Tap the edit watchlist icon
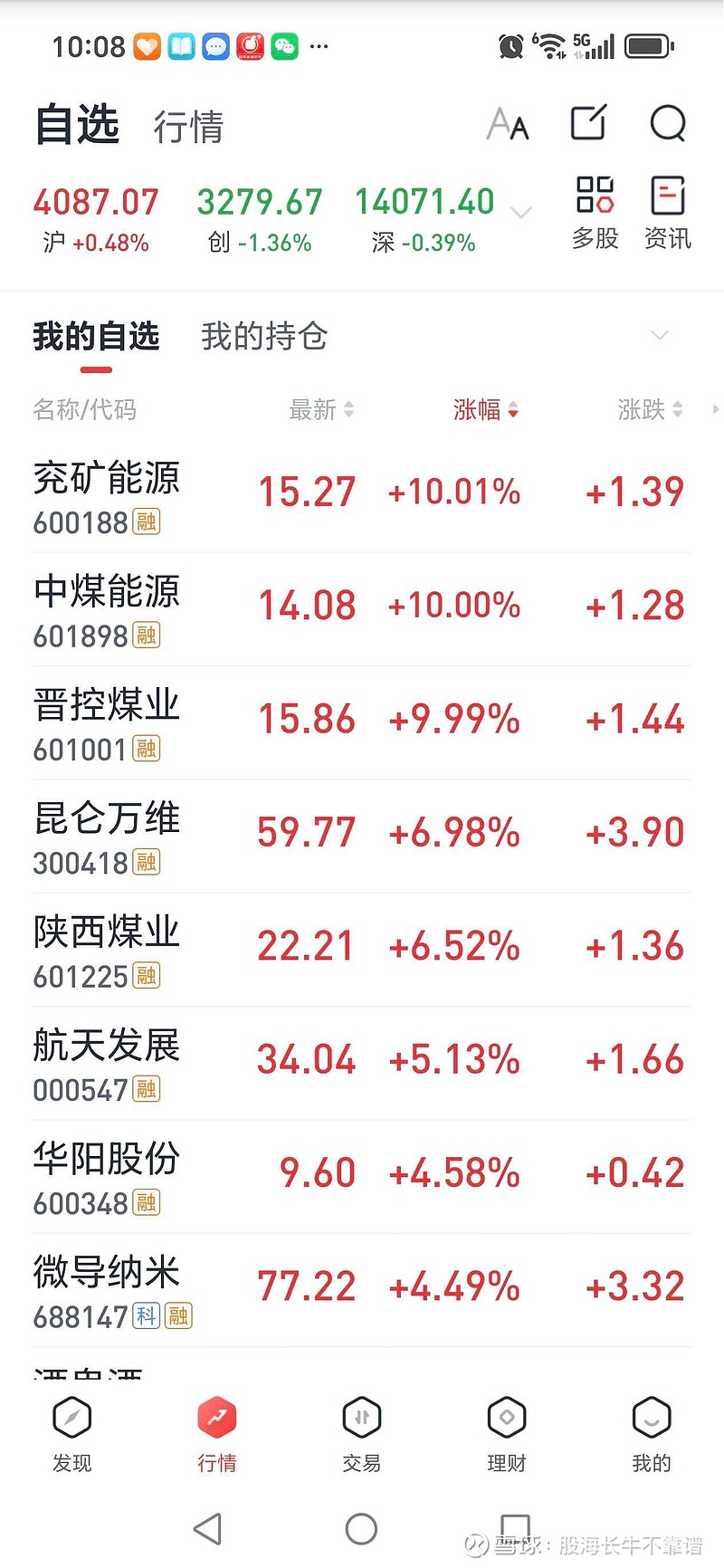 588,124
